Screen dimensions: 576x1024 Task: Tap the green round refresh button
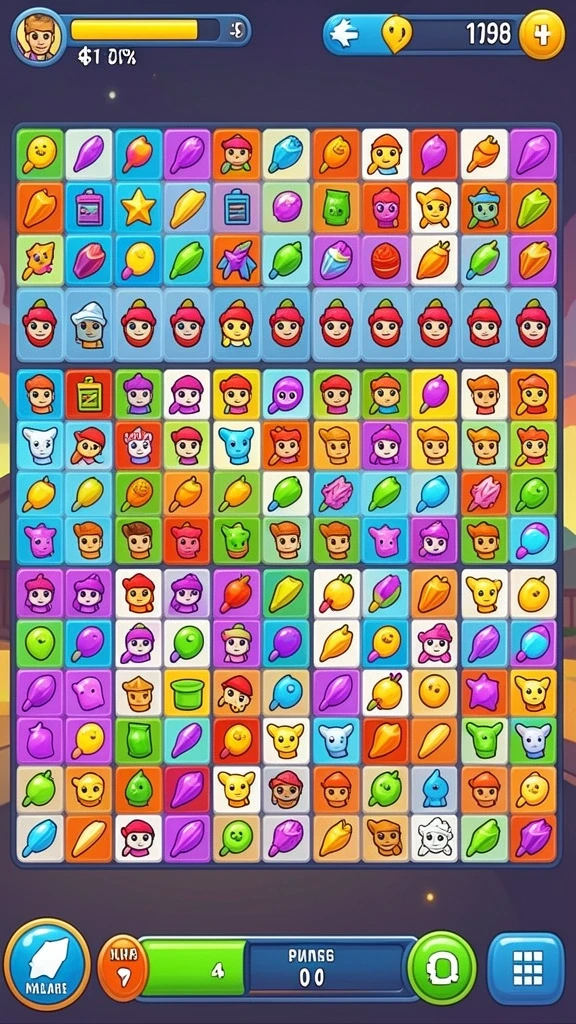[x=442, y=967]
